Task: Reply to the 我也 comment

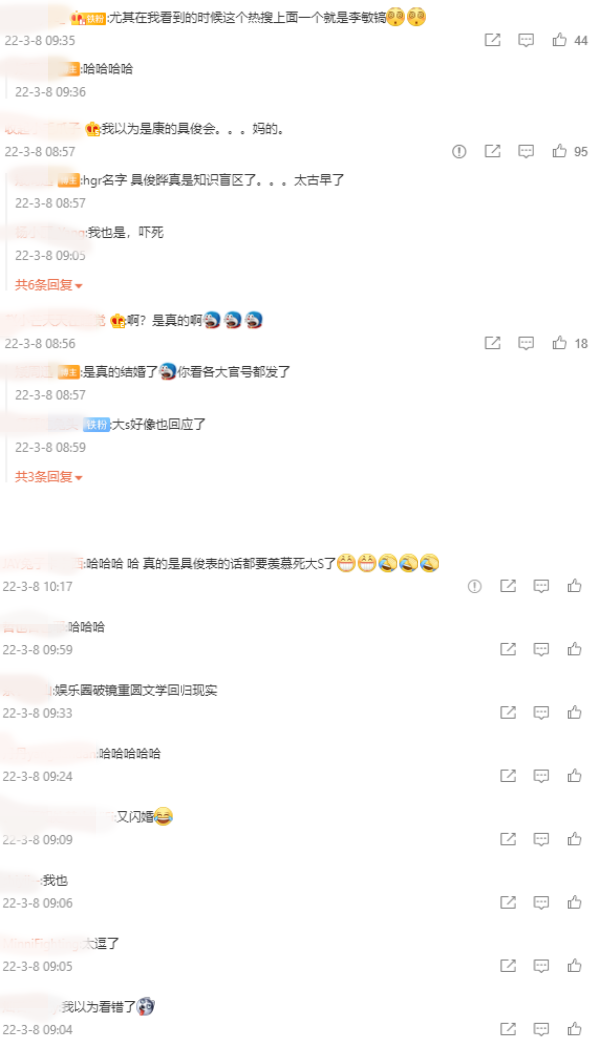Action: pos(541,903)
